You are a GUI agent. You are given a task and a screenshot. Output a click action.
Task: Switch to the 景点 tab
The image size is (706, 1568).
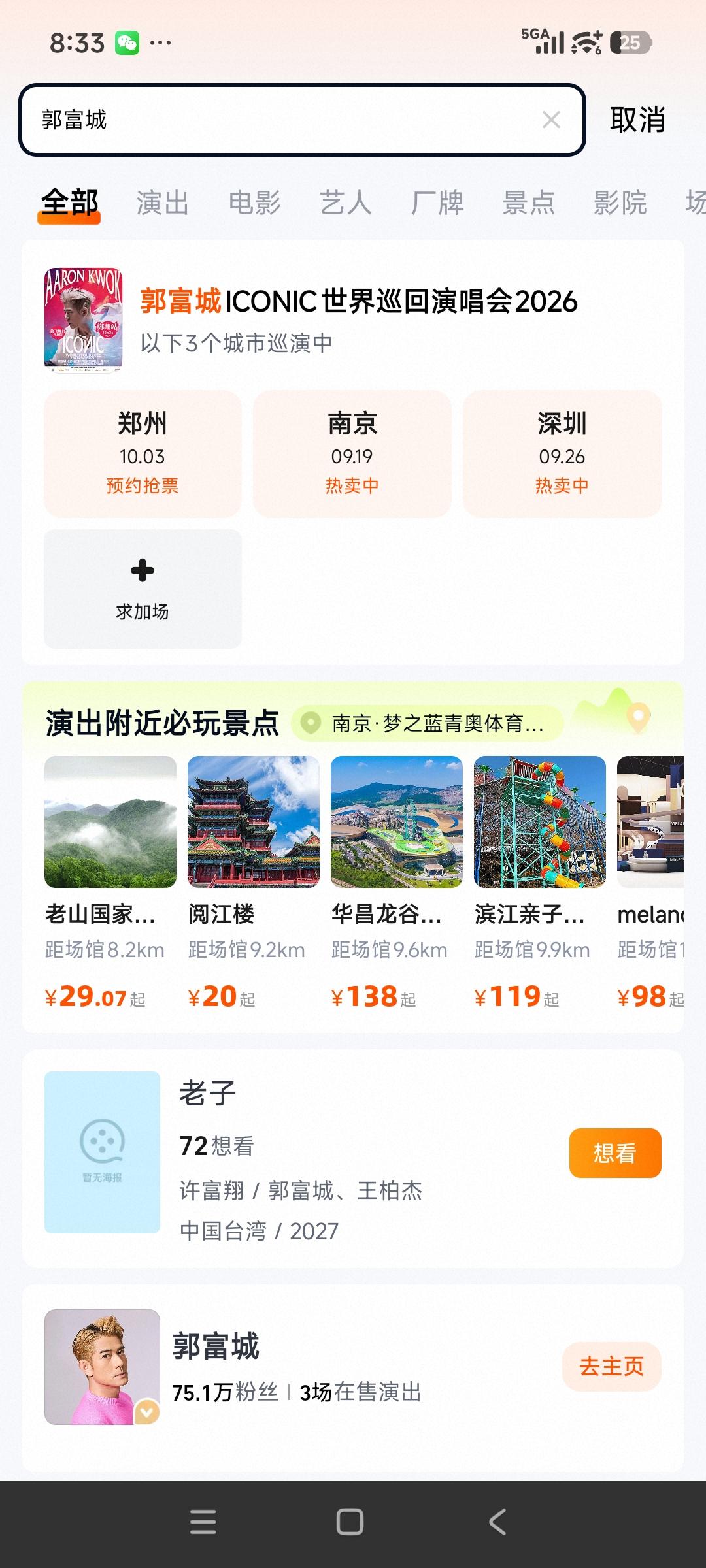[529, 203]
